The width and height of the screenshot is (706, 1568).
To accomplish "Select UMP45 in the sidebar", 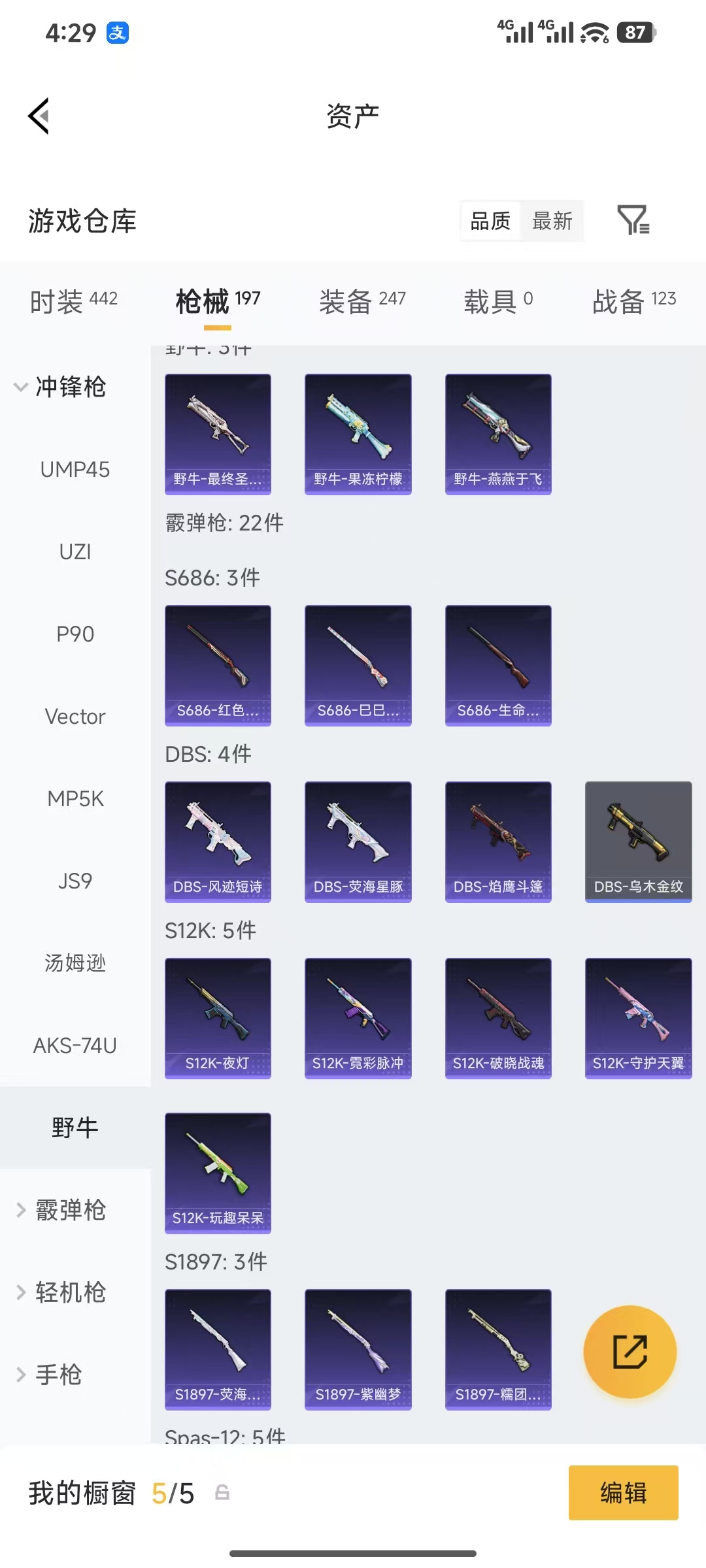I will click(74, 469).
